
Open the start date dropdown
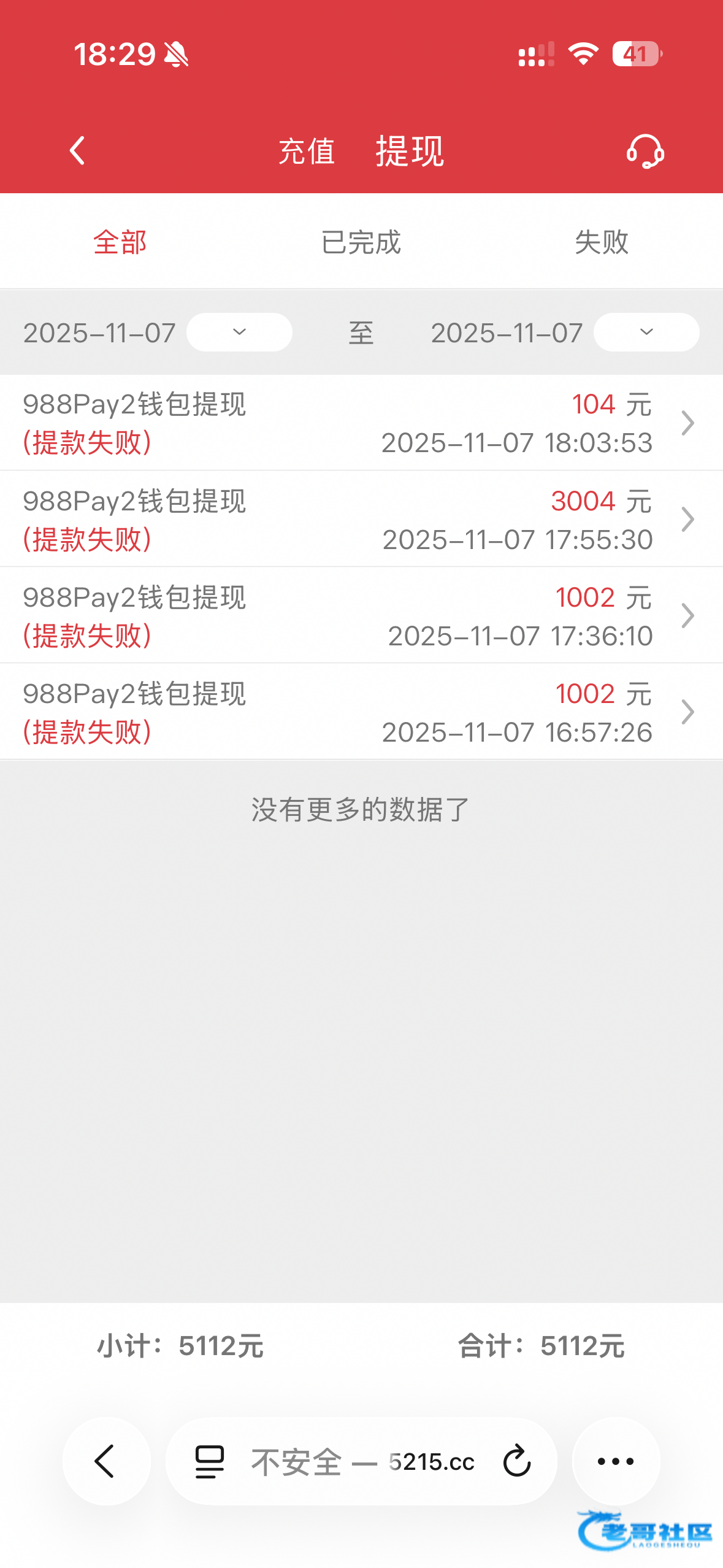point(239,332)
